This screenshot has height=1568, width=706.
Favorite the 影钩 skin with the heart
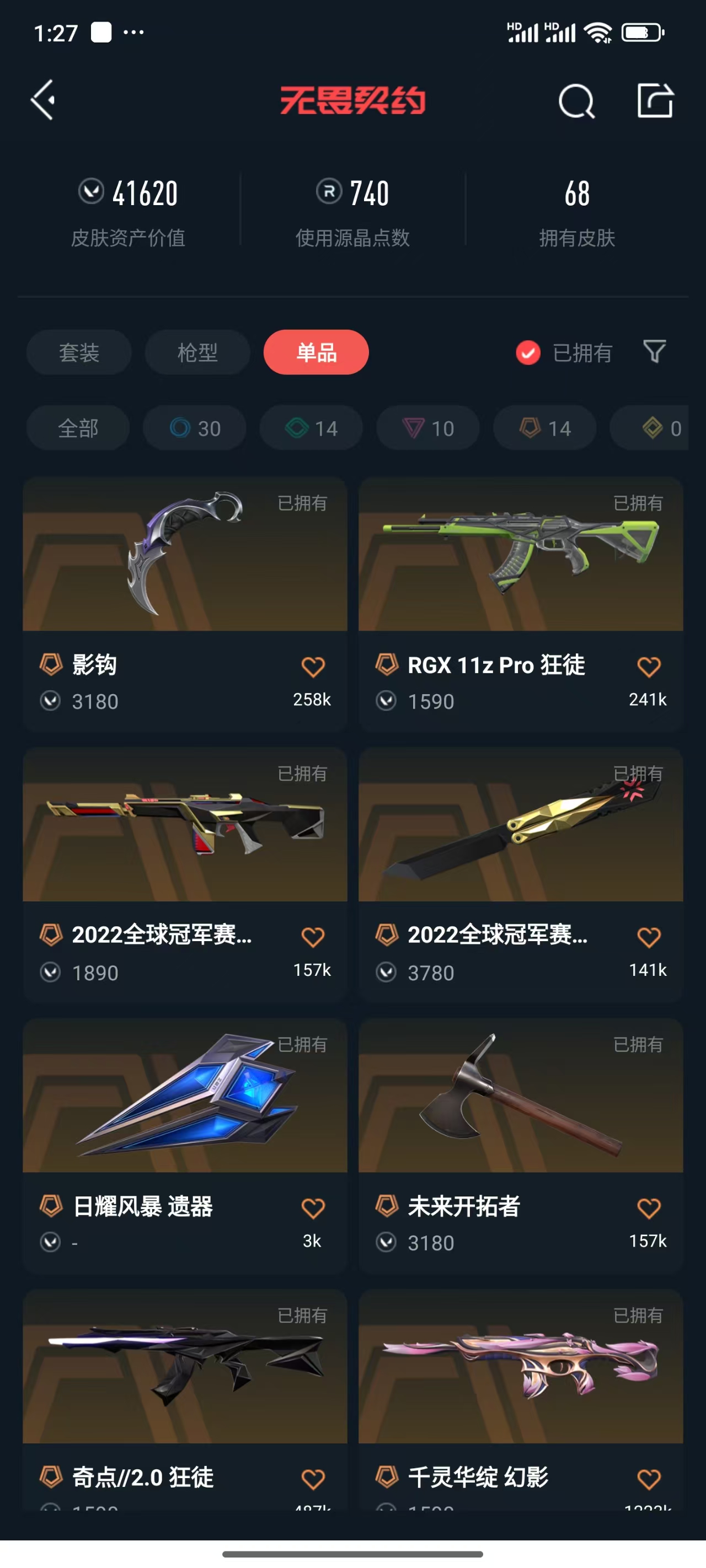313,667
